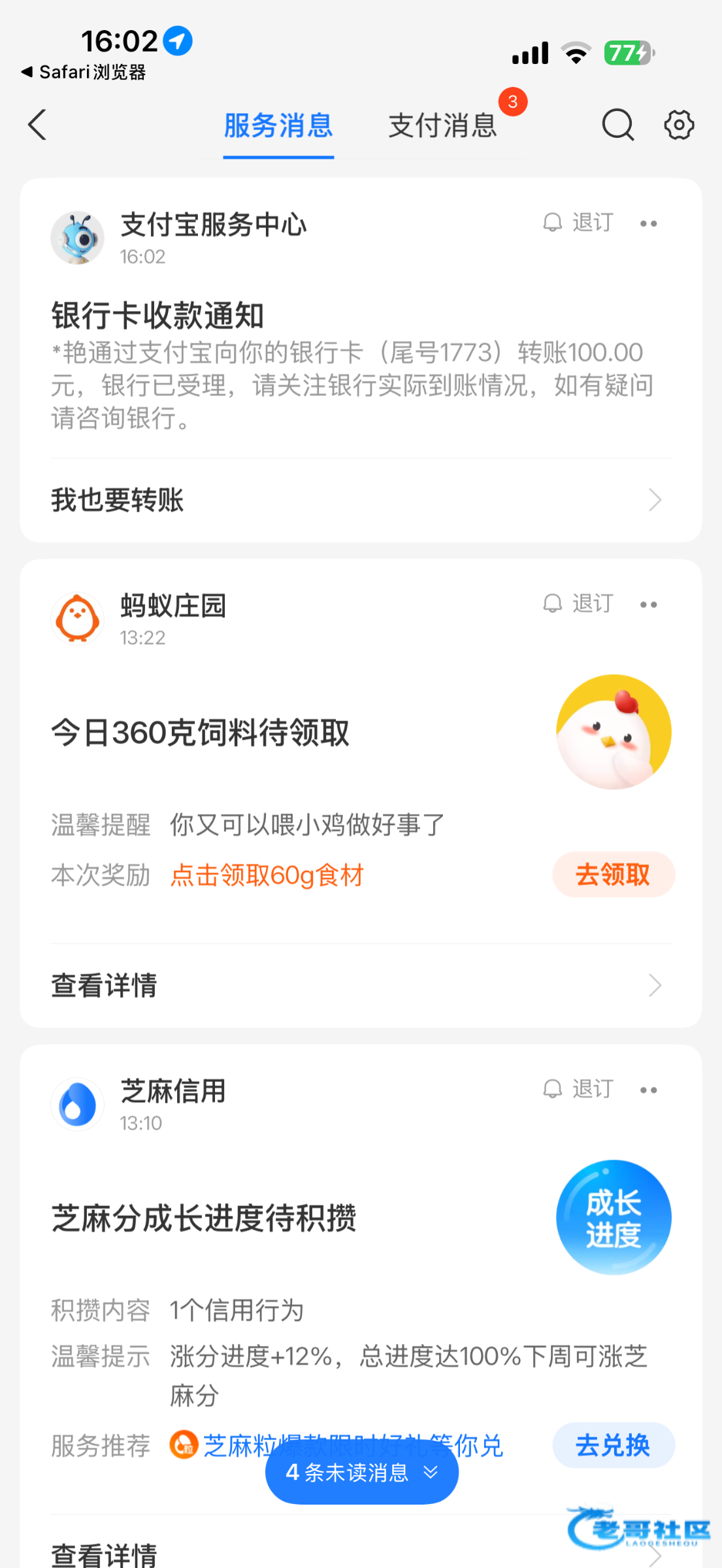Open 芝麻分成长进度待积攒 message
The image size is (722, 1568).
pos(203,1218)
